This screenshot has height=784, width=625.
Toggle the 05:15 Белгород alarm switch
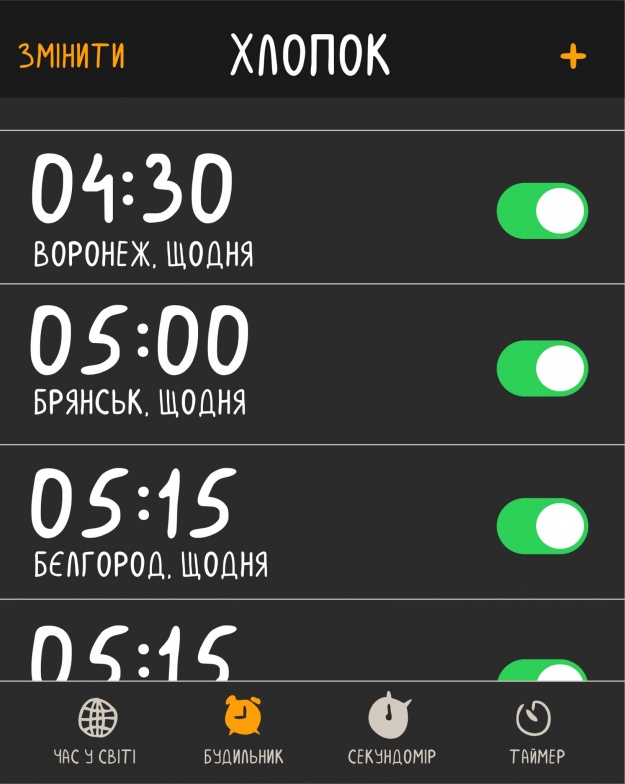coord(542,526)
